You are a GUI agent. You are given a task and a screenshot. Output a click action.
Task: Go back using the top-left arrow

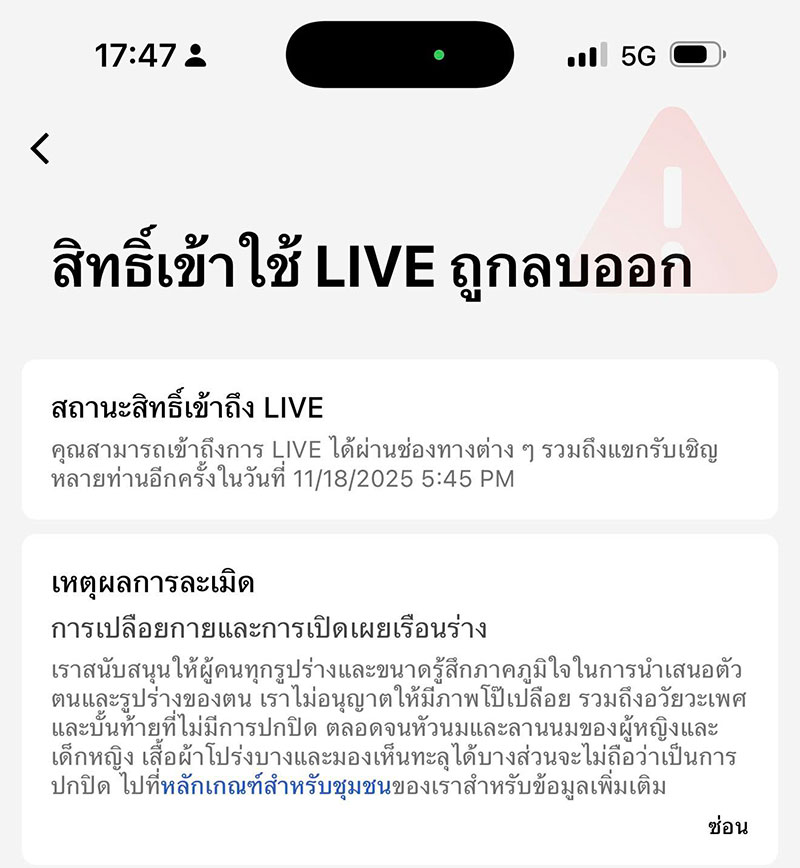(40, 148)
